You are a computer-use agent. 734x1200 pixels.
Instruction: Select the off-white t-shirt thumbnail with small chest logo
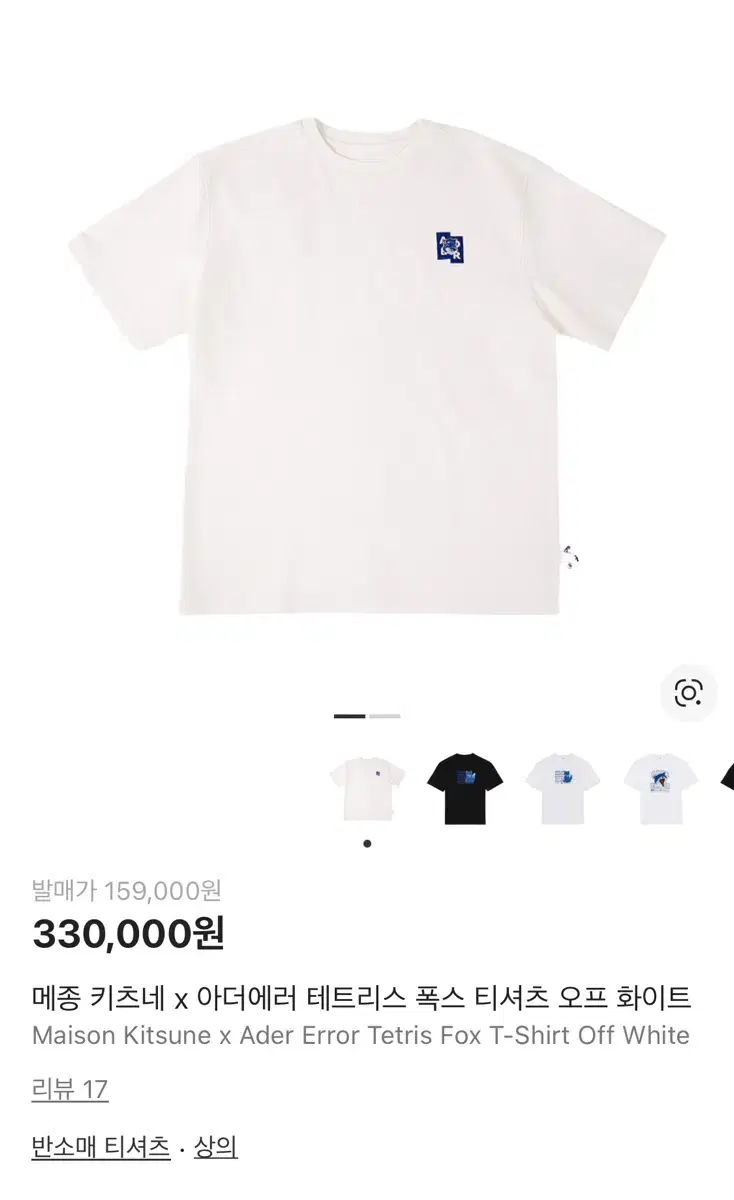(x=367, y=789)
